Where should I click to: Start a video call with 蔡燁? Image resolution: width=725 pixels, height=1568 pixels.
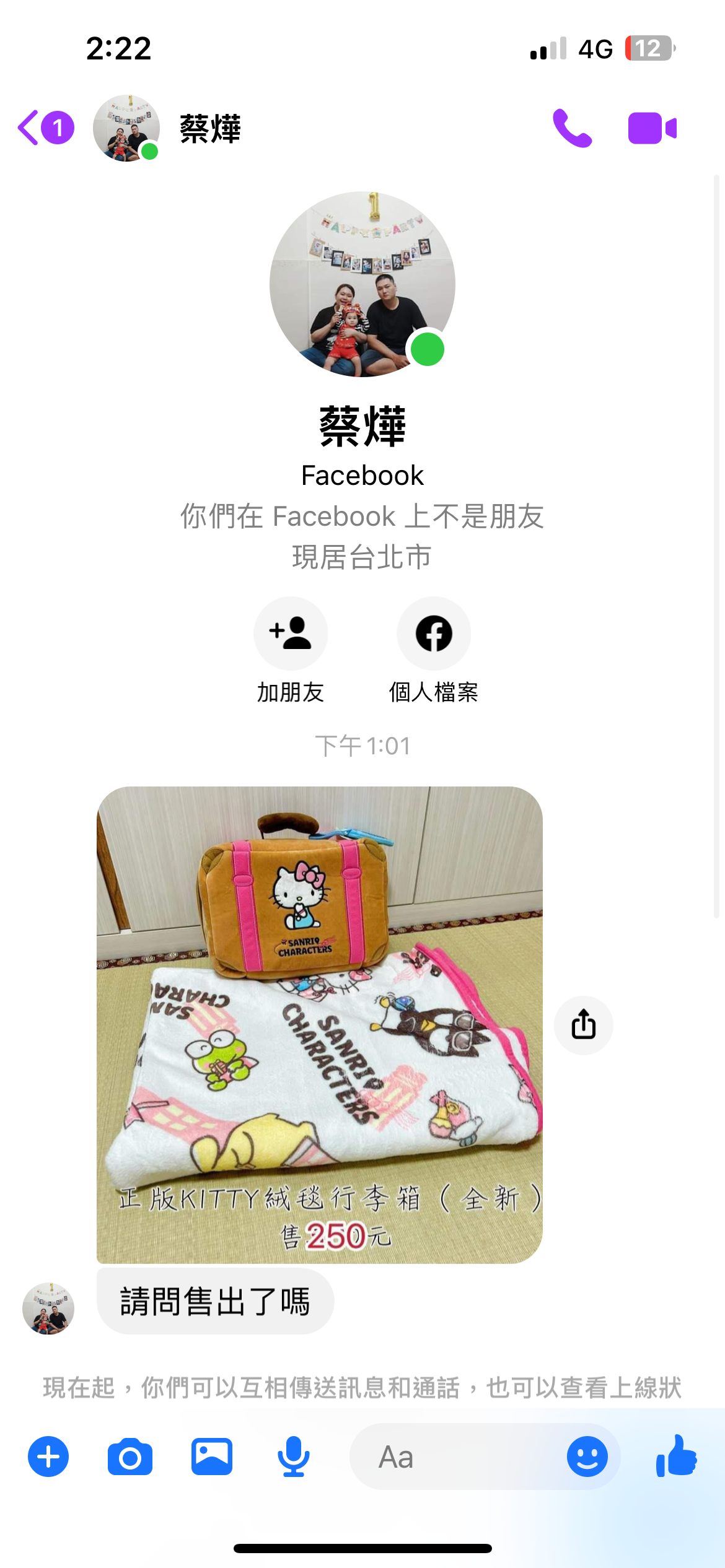pyautogui.click(x=652, y=128)
